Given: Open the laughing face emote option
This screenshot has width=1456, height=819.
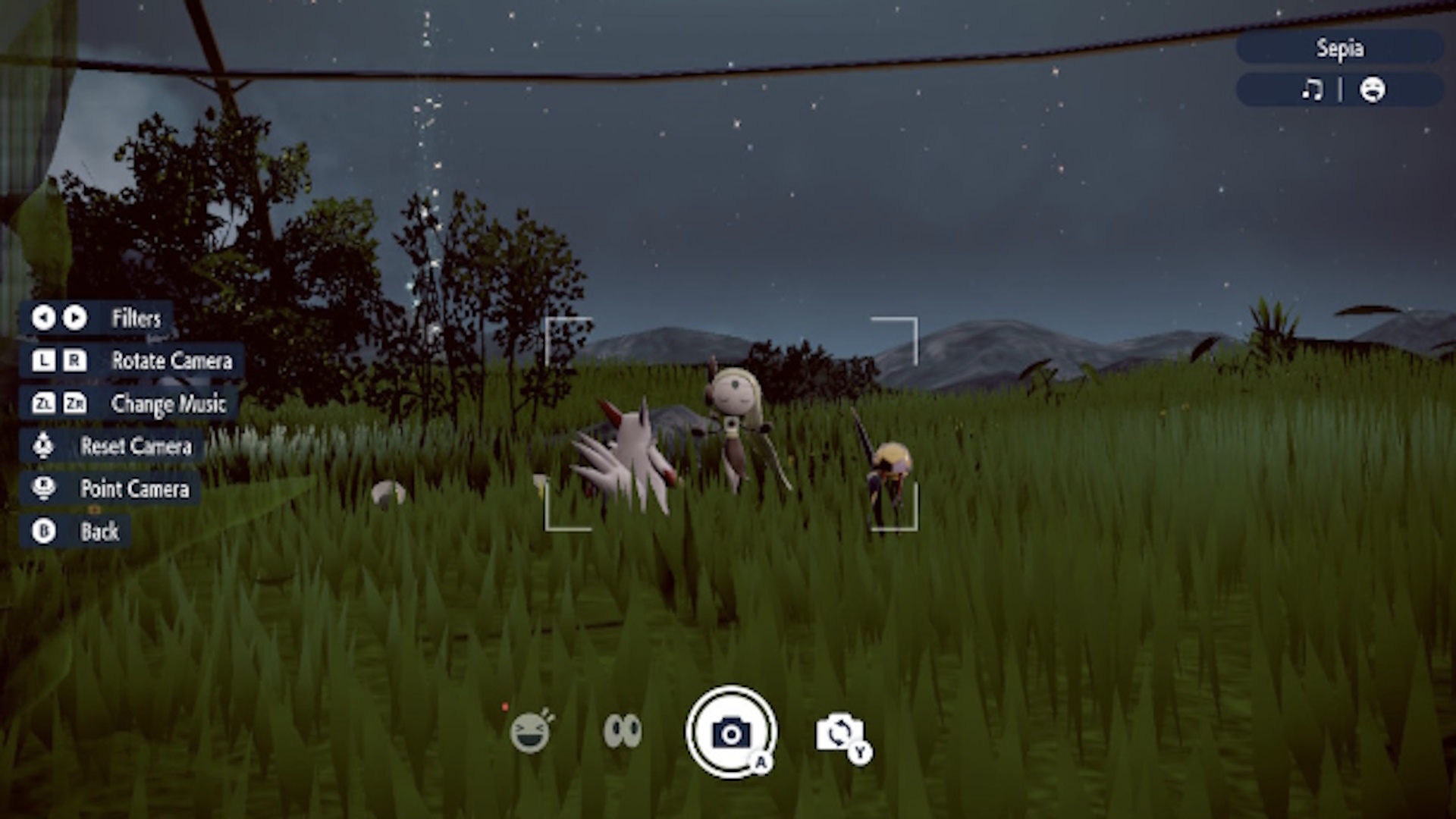Looking at the screenshot, I should pyautogui.click(x=531, y=733).
